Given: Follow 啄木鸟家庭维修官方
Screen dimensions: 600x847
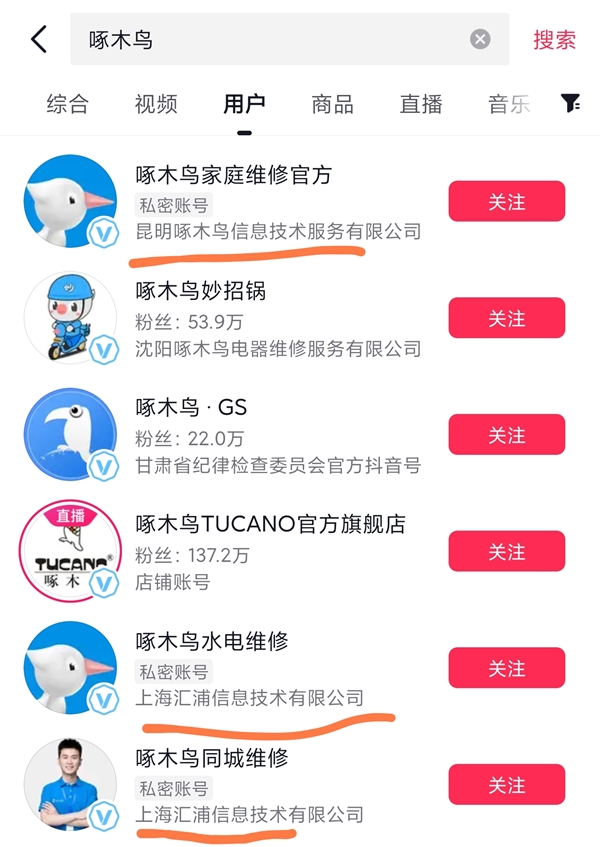Looking at the screenshot, I should click(x=506, y=202).
